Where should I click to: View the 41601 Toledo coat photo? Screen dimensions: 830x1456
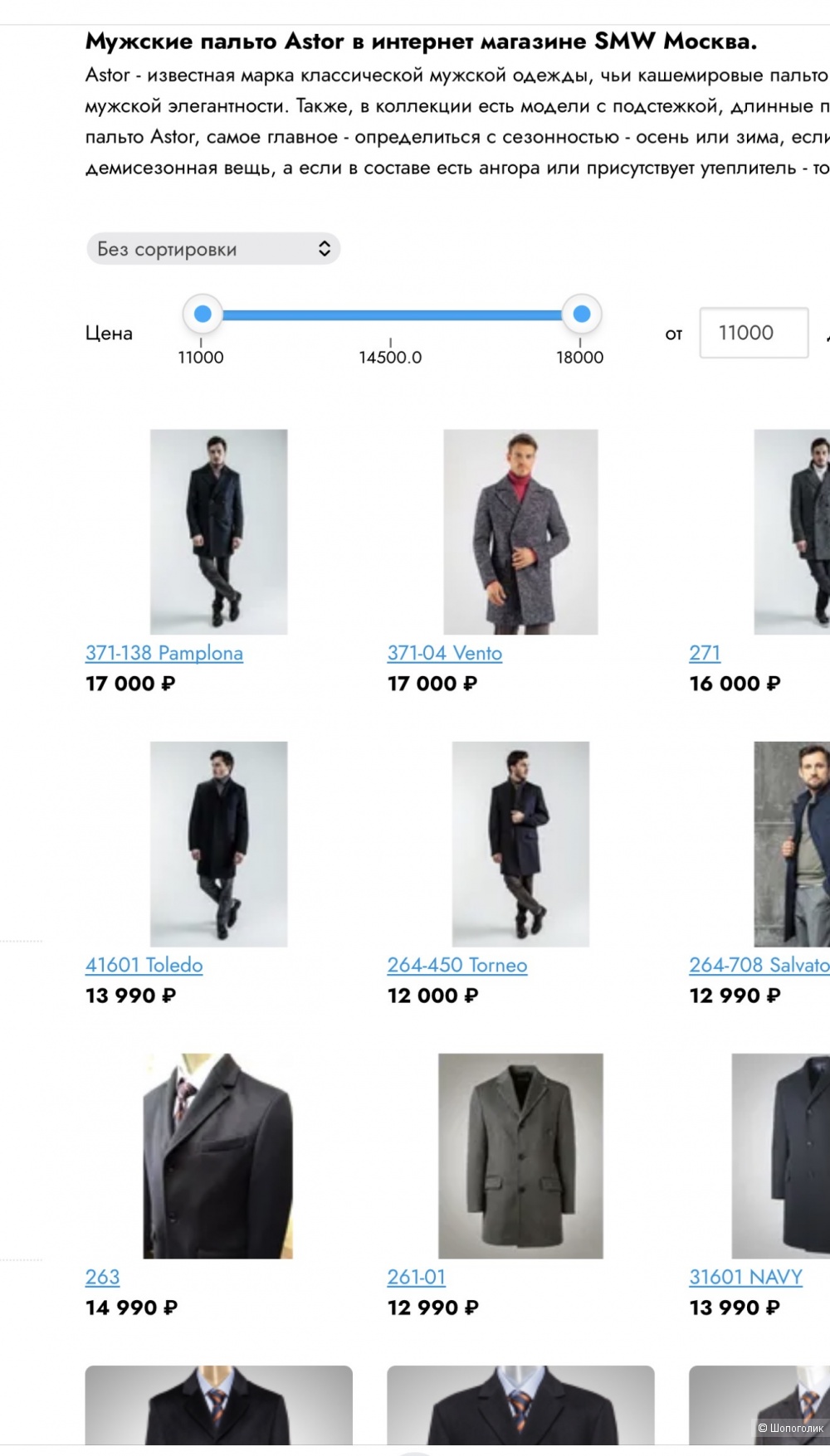coord(218,844)
